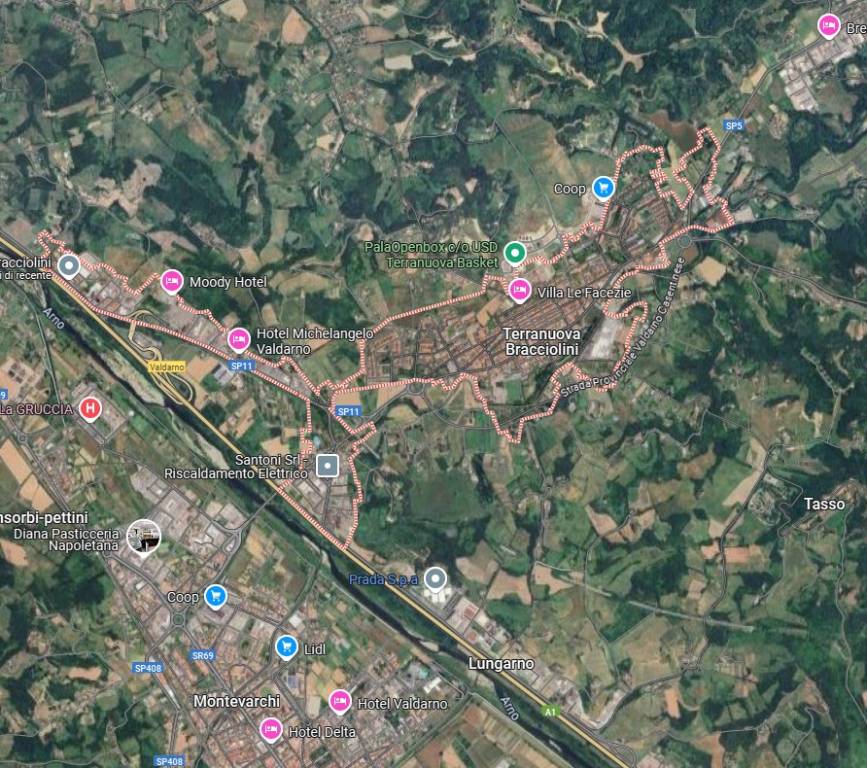Tap the Hotel Valdarno pin
The width and height of the screenshot is (867, 768).
pyautogui.click(x=340, y=702)
